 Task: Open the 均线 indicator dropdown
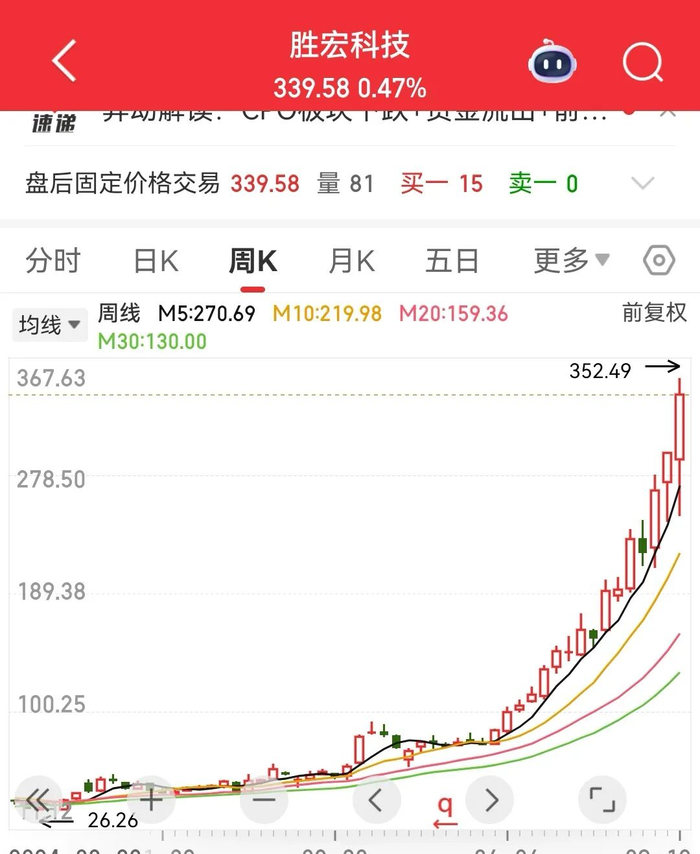coord(49,325)
